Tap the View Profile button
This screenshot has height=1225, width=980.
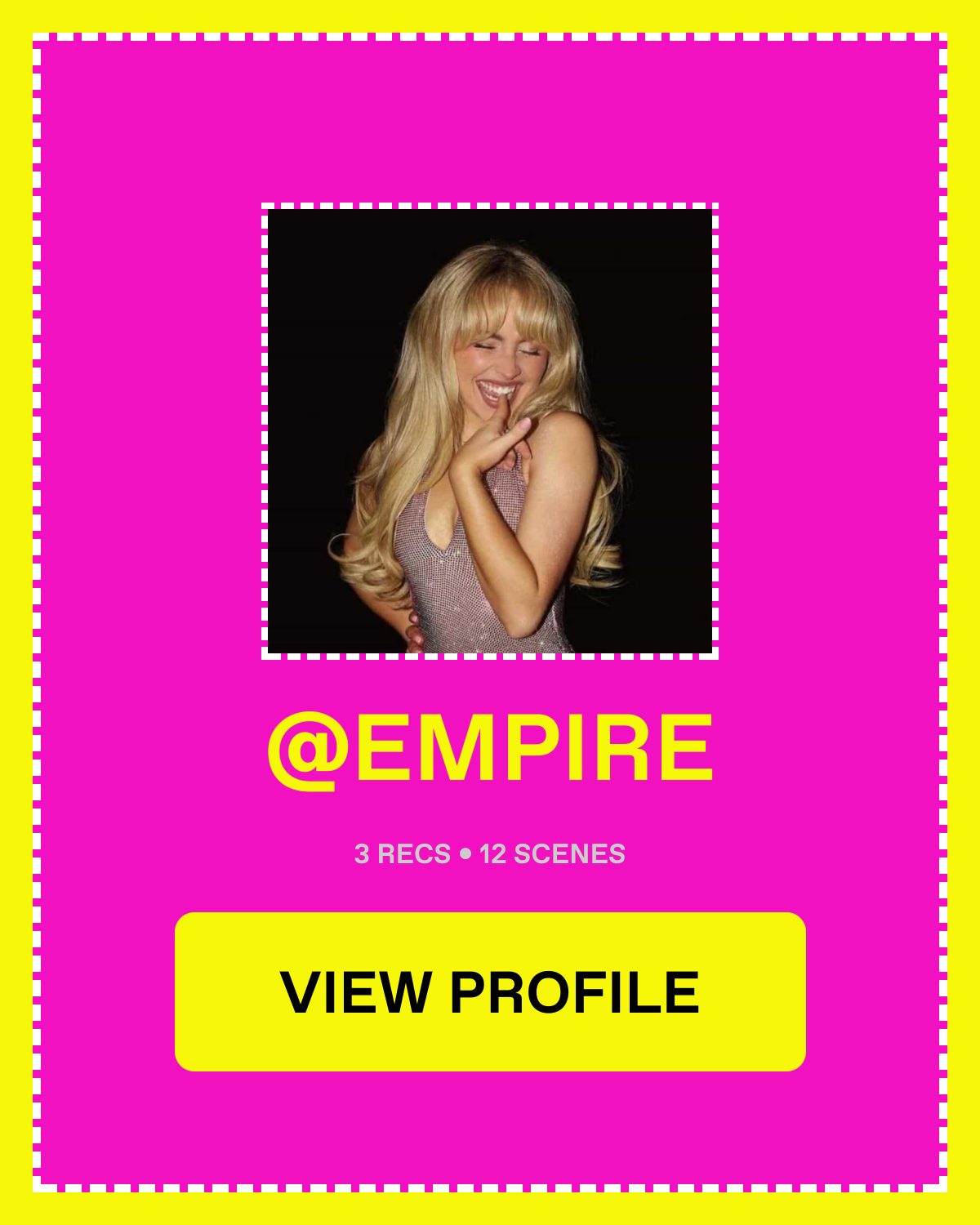point(490,991)
